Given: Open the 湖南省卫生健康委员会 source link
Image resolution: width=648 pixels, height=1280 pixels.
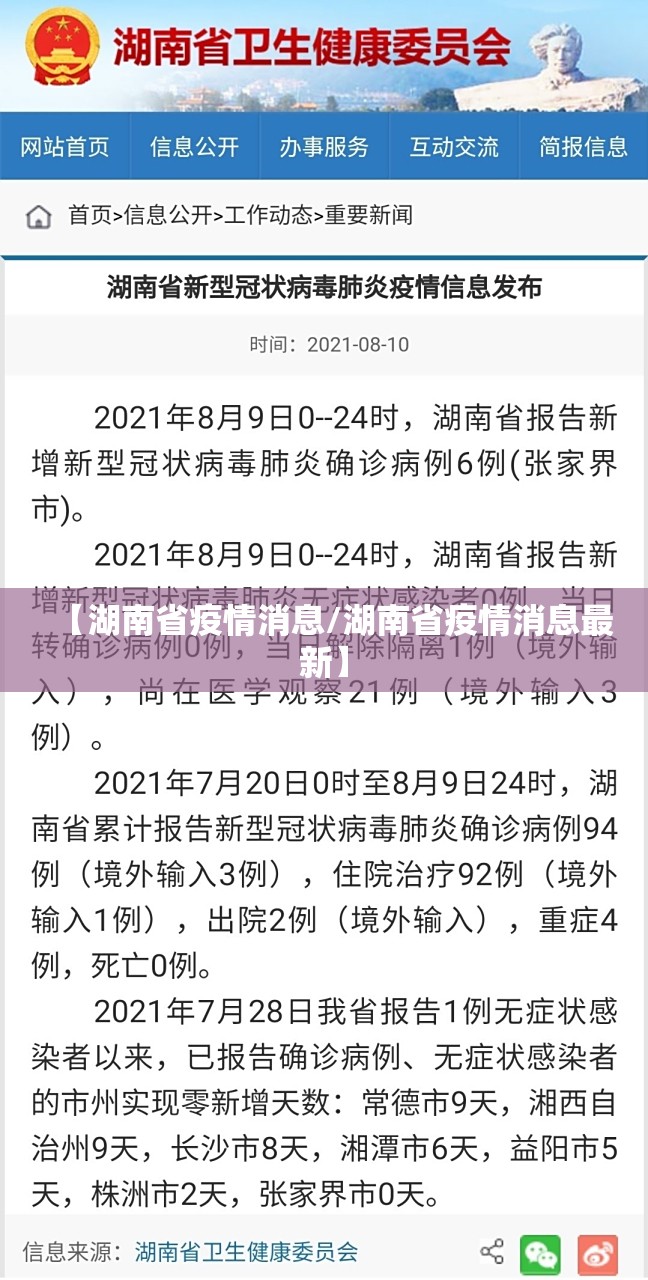Looking at the screenshot, I should (x=246, y=1251).
